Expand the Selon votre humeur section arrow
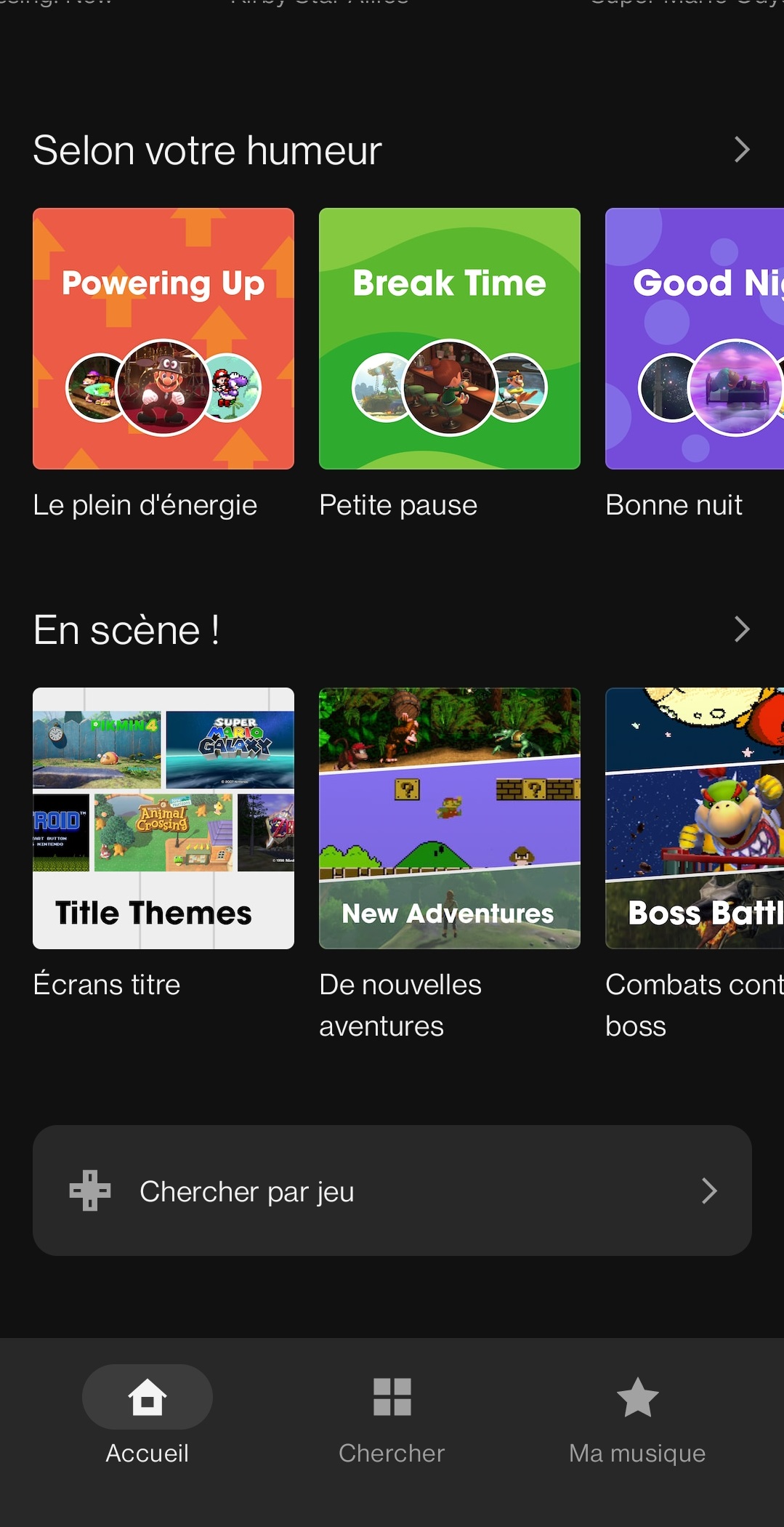Screen dimensions: 784x1527 pyautogui.click(x=741, y=150)
